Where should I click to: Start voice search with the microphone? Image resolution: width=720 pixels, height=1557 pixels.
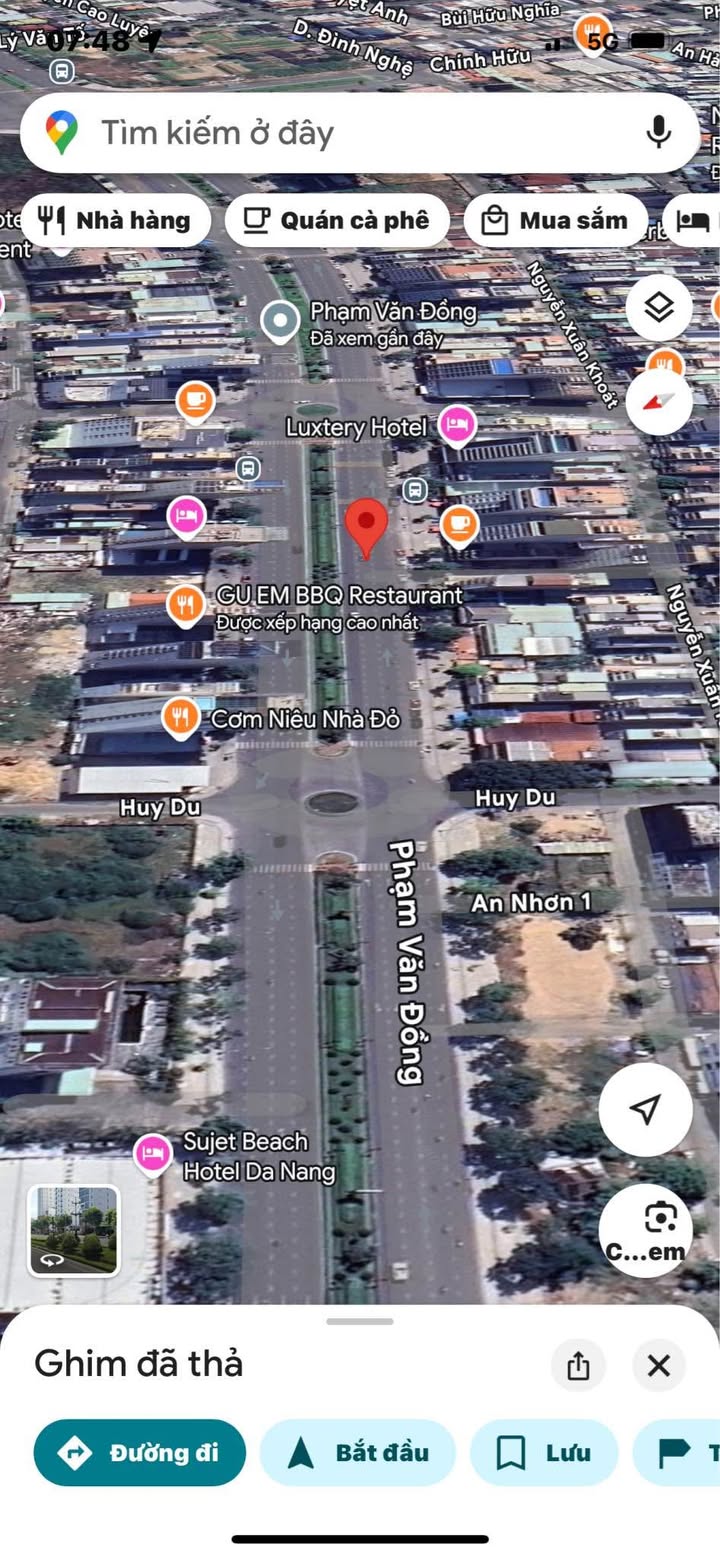pos(658,132)
